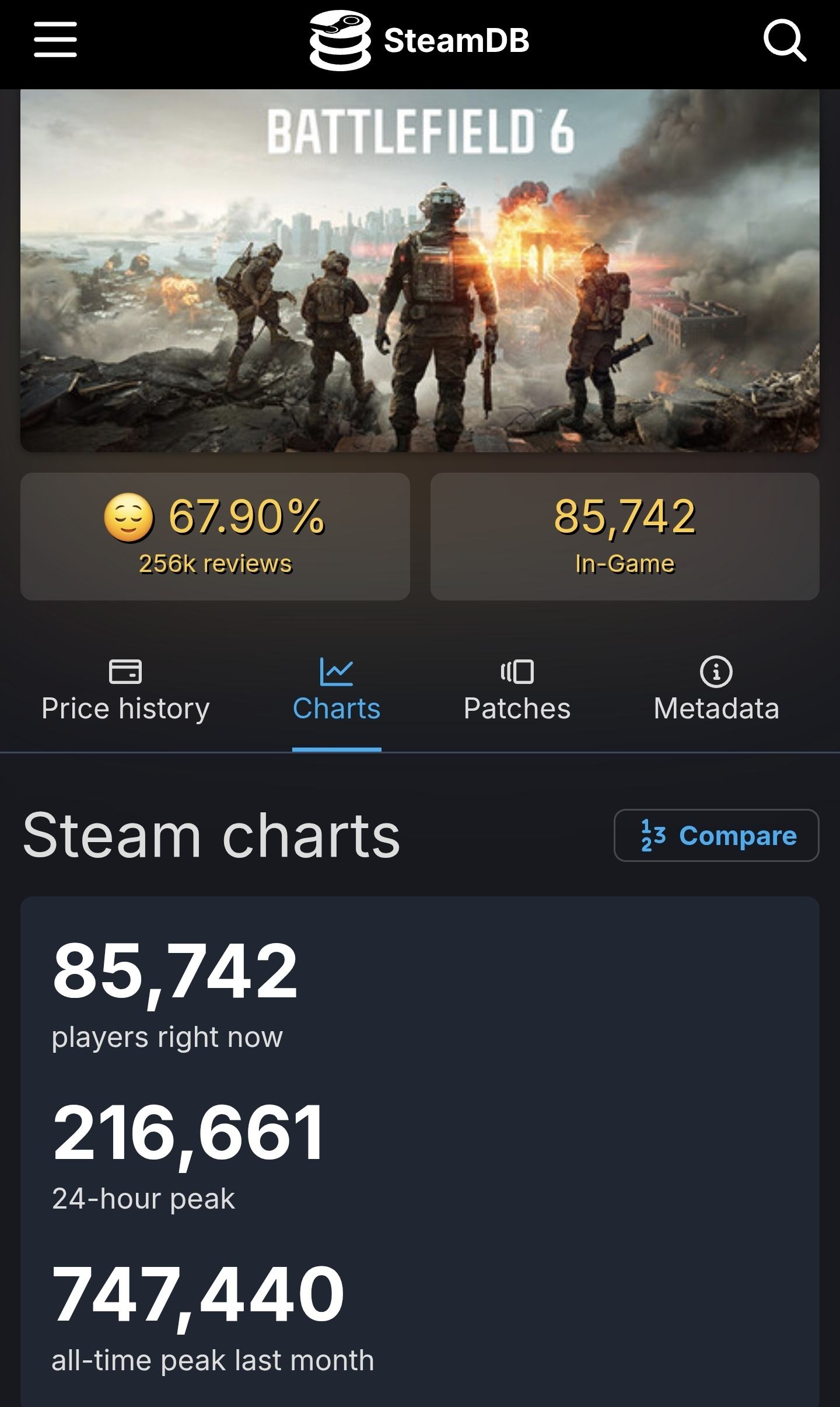This screenshot has width=840, height=1407.
Task: Open the 85,742 In-Game card
Action: coord(625,536)
